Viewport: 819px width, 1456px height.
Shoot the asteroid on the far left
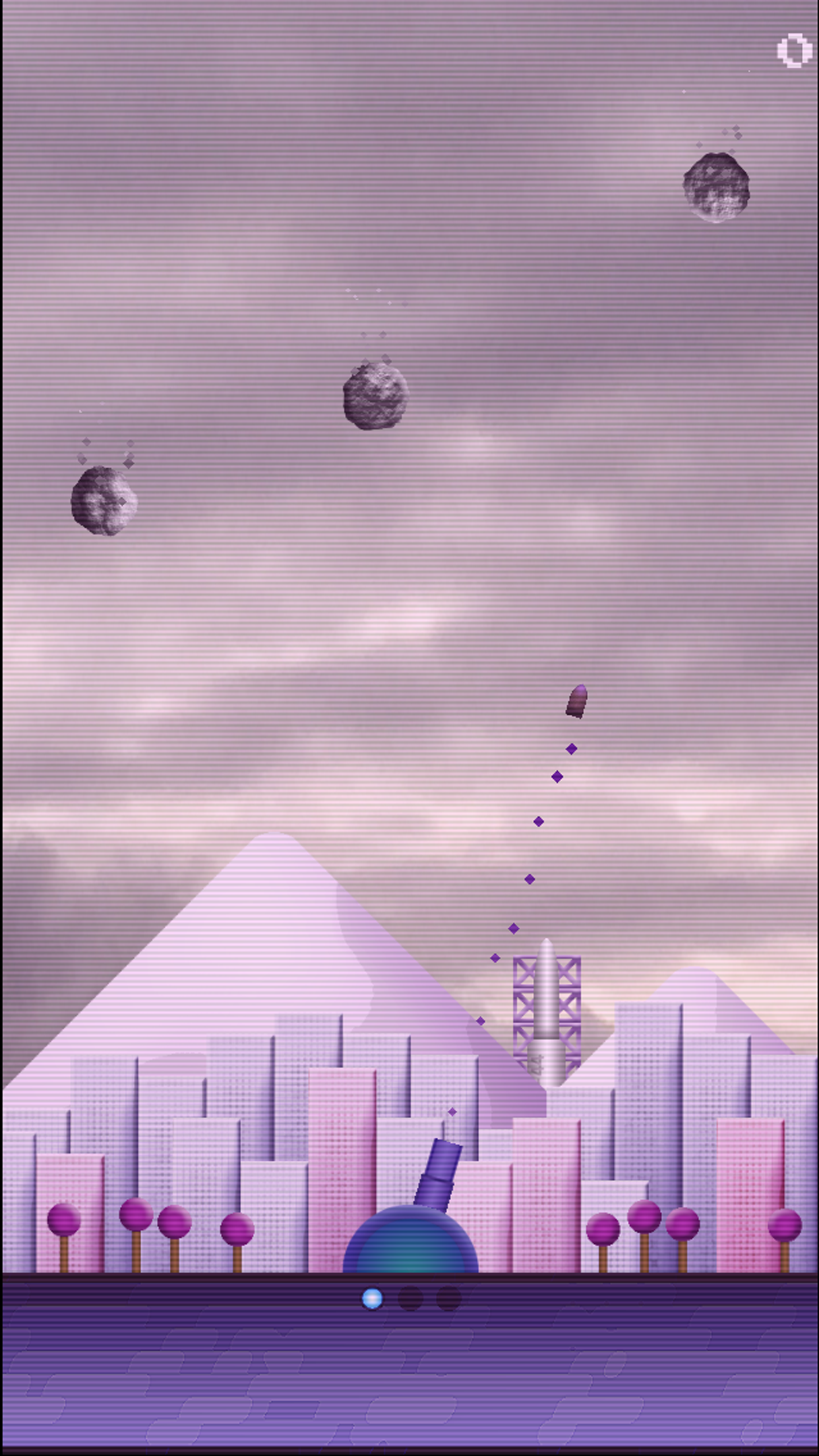coord(104,501)
